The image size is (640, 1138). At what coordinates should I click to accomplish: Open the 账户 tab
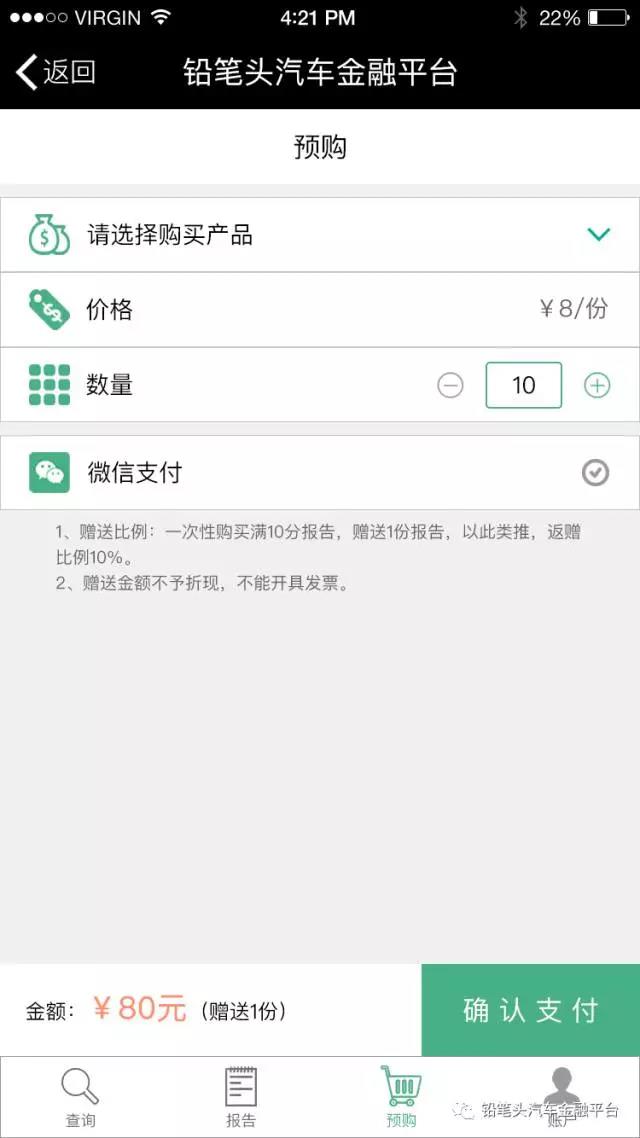coord(561,1097)
